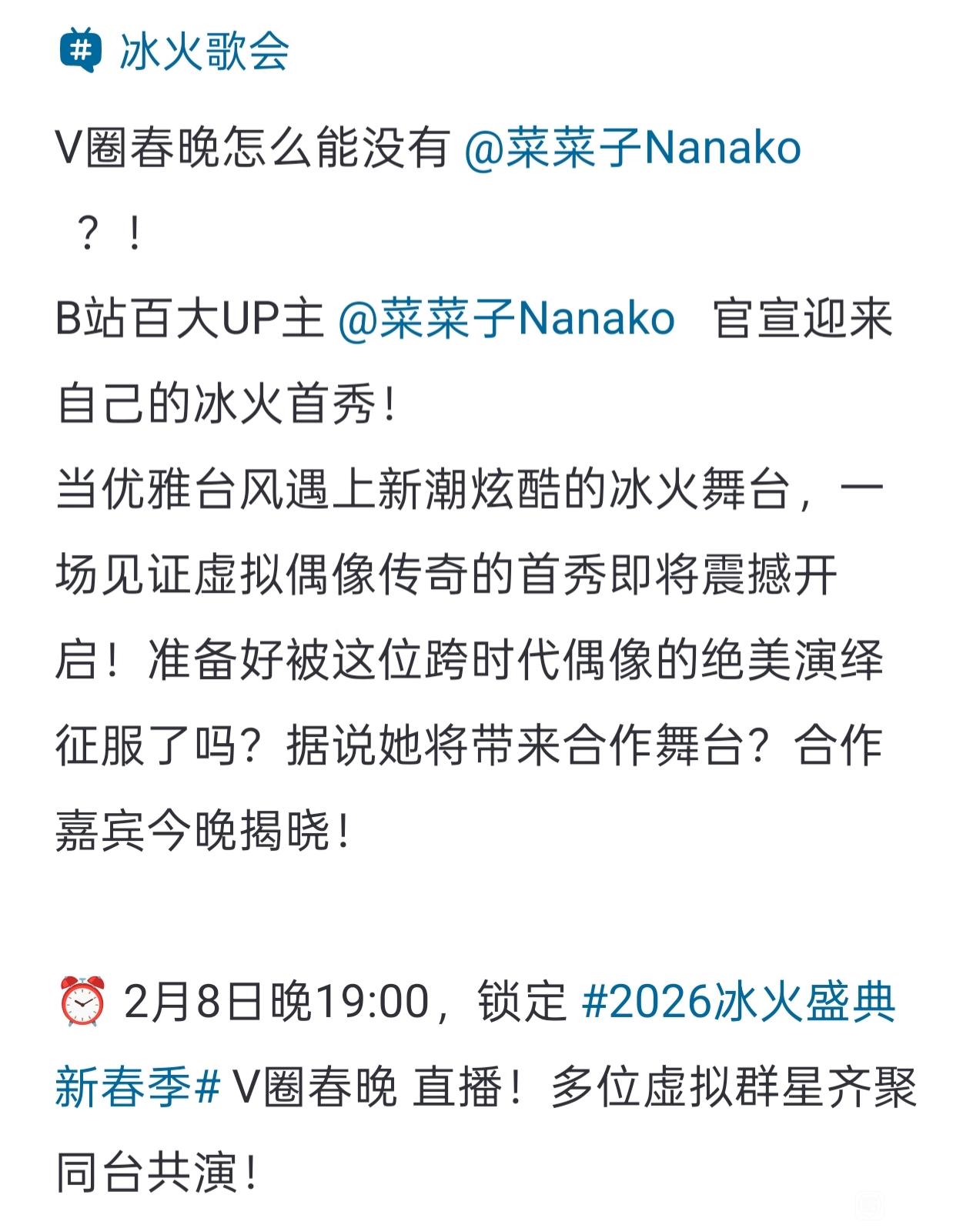Open @菜菜子Nanako mention after B站百大UP主

pos(506,318)
